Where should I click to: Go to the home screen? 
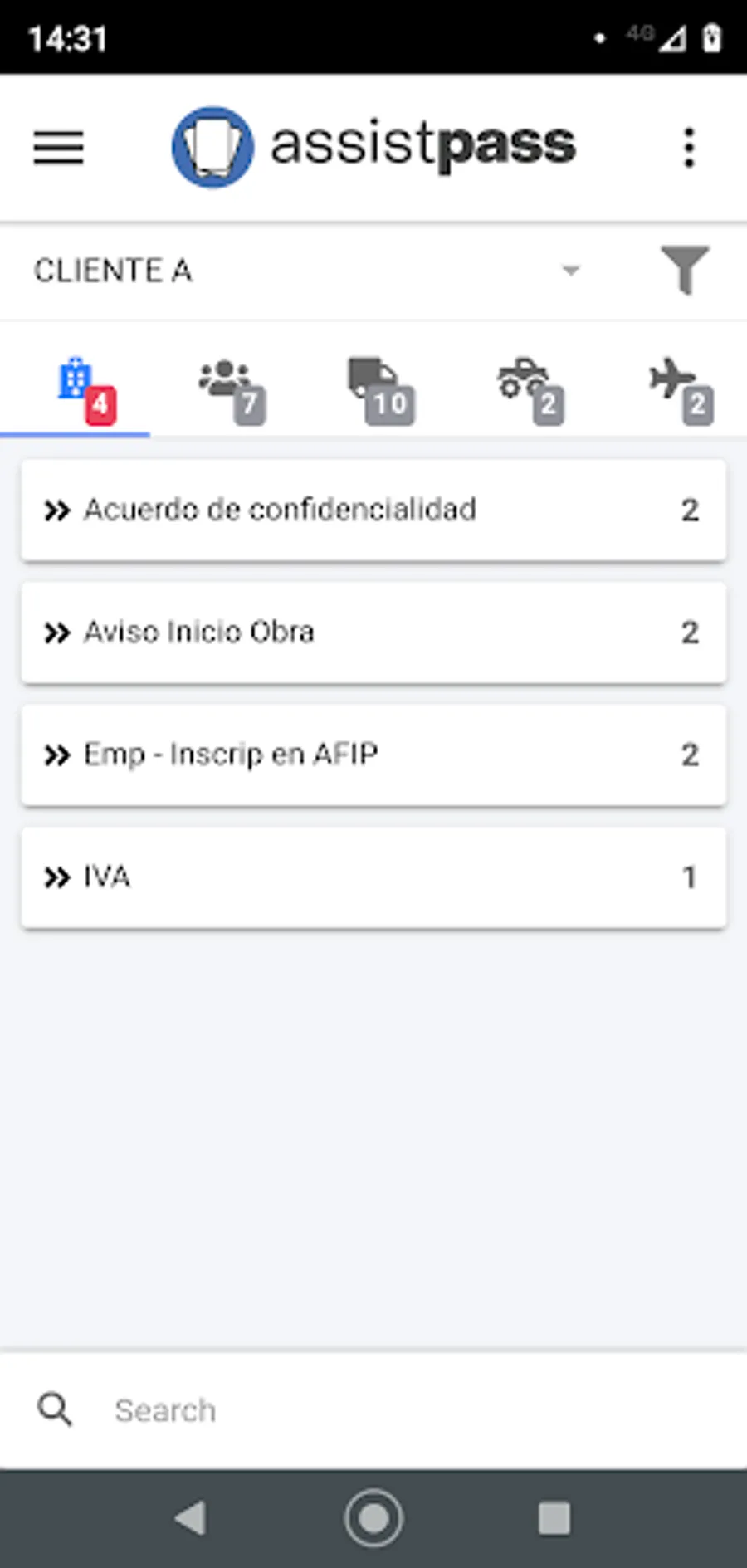(x=373, y=1518)
